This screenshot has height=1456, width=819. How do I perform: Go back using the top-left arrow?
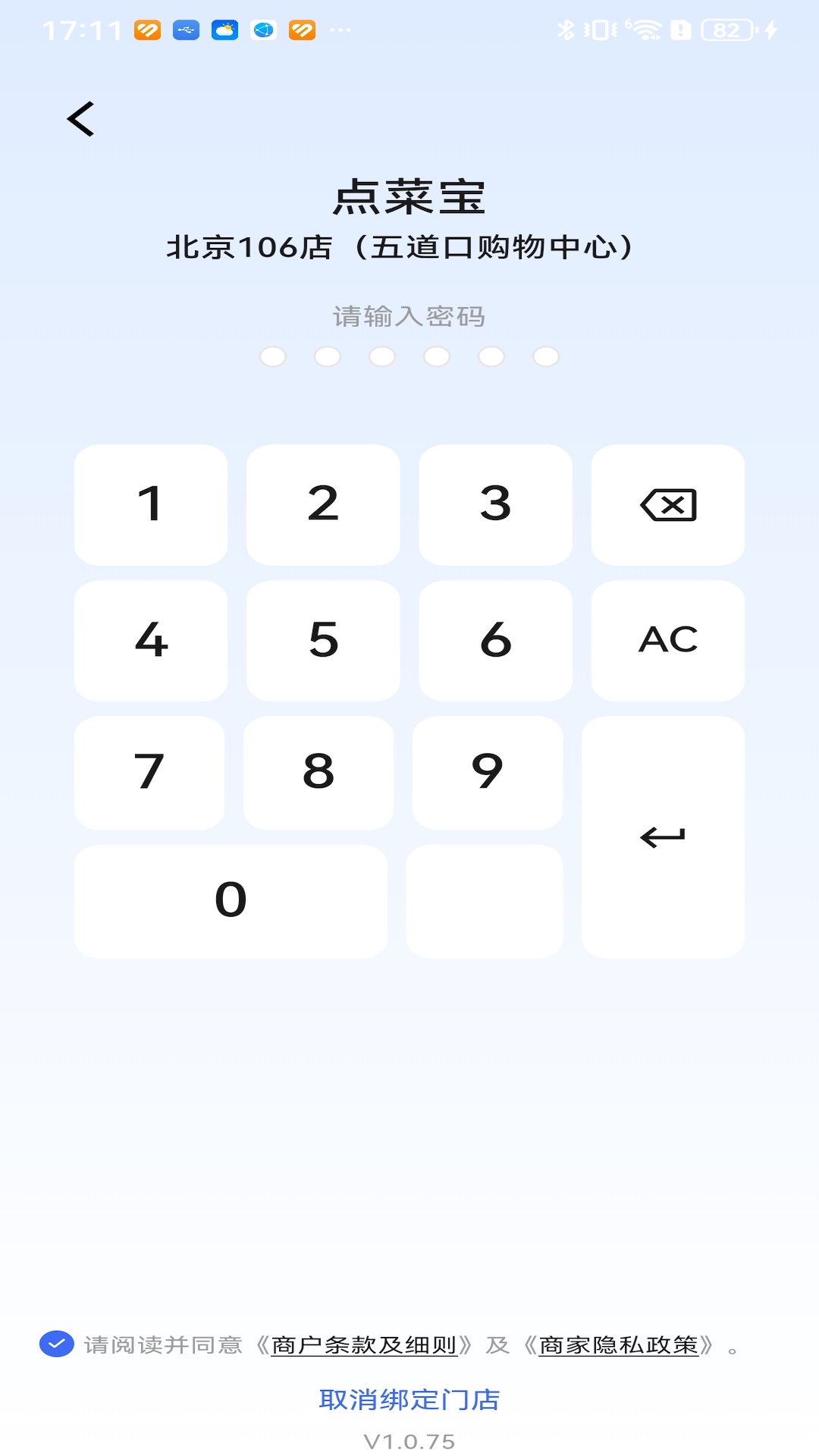click(x=80, y=119)
